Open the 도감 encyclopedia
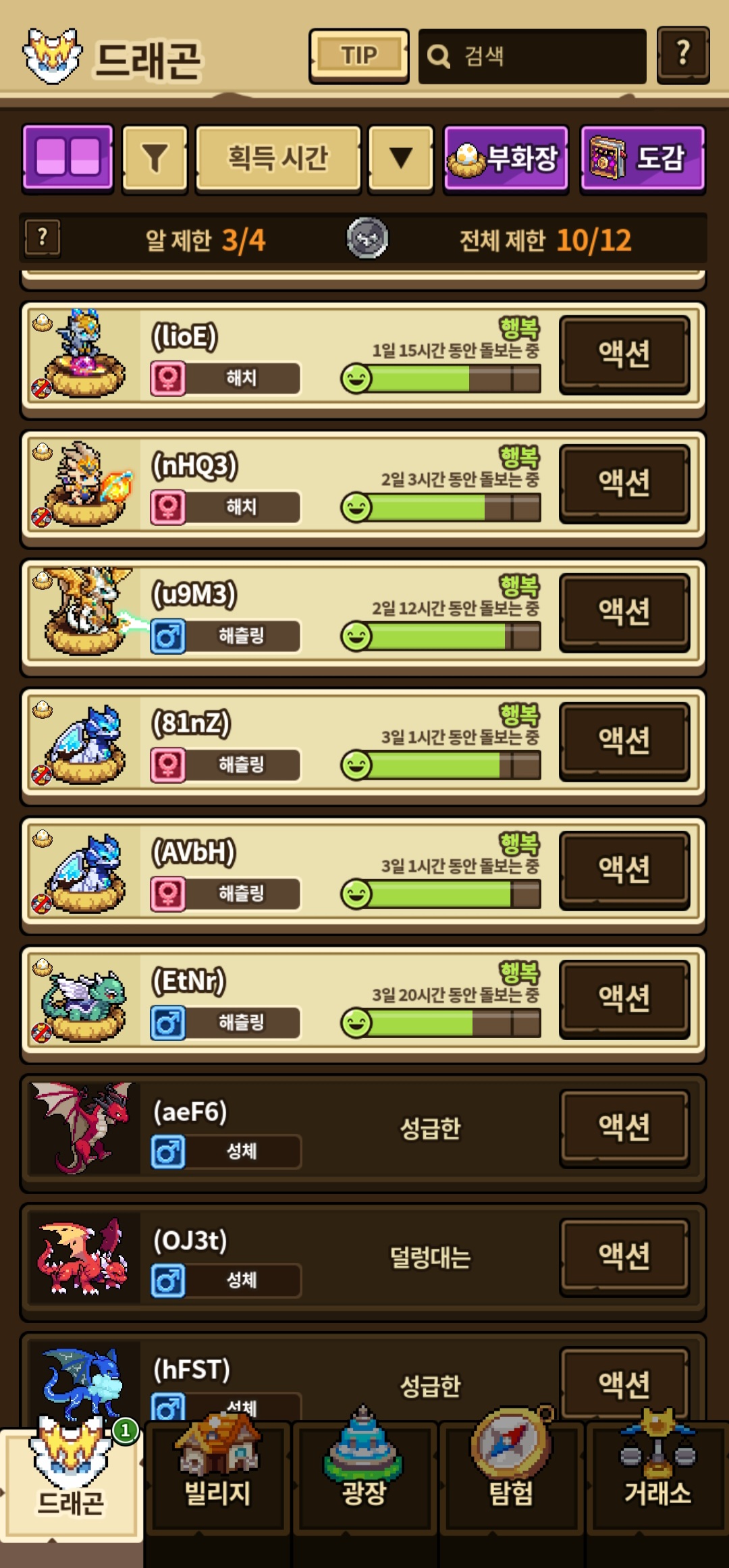729x1568 pixels. coord(643,159)
